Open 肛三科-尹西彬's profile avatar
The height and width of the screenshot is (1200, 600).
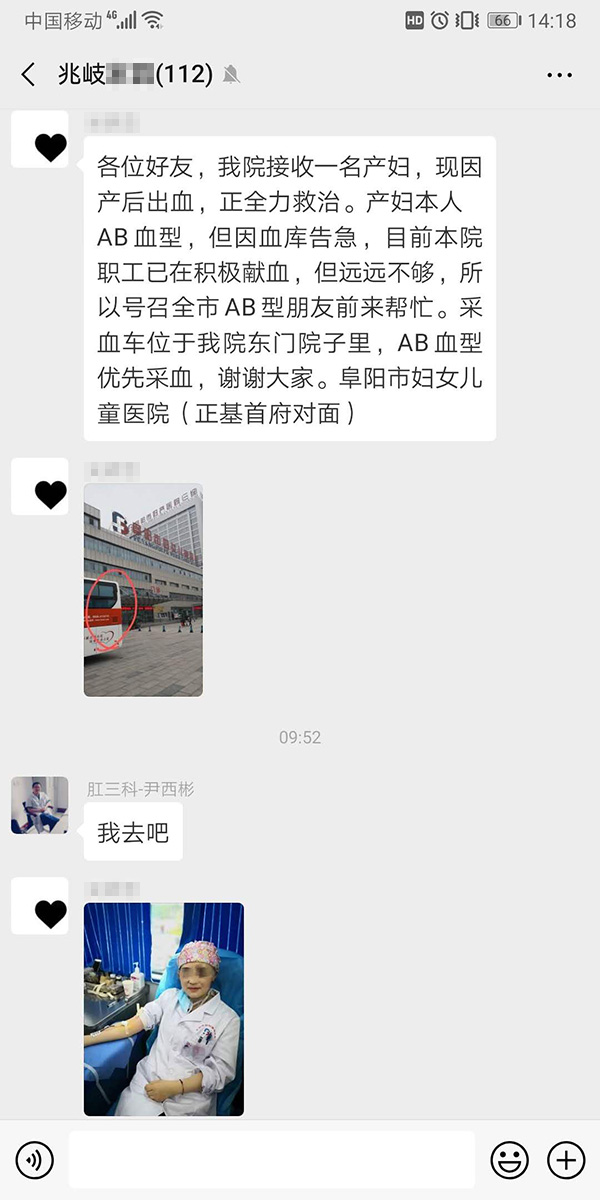tap(40, 805)
